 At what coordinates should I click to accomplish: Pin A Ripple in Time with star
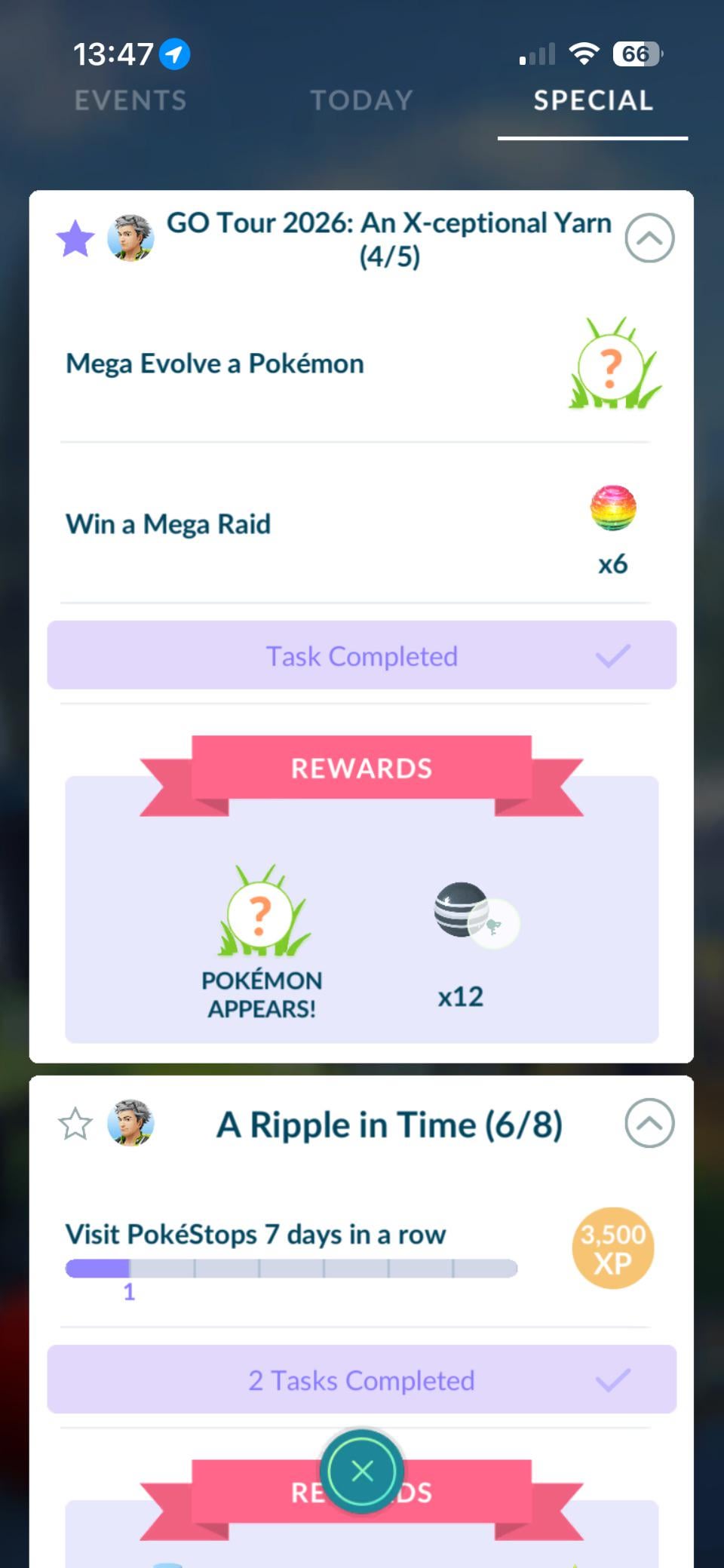point(75,1124)
